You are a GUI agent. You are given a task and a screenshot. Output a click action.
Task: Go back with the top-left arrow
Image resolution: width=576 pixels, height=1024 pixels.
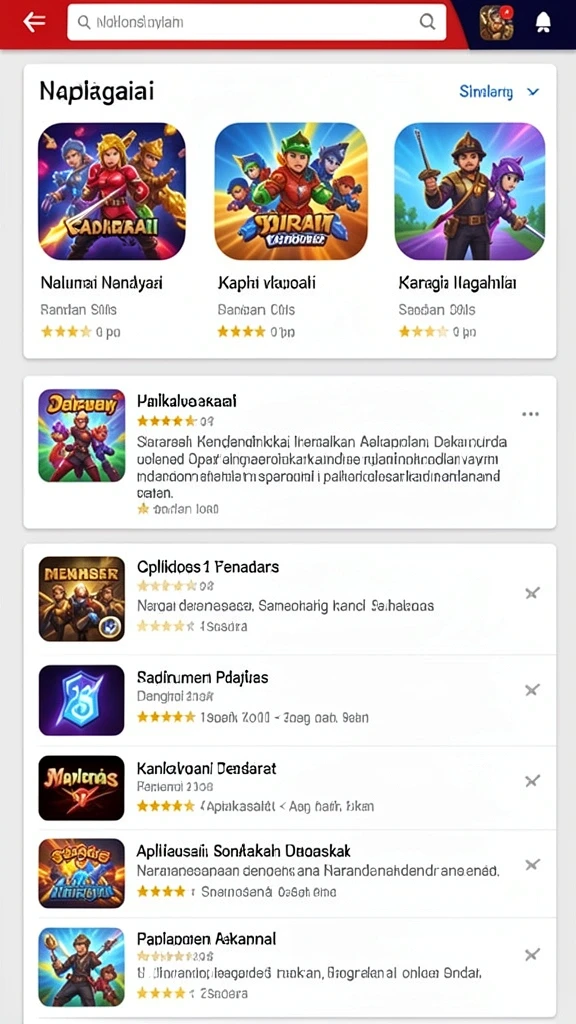(x=34, y=22)
